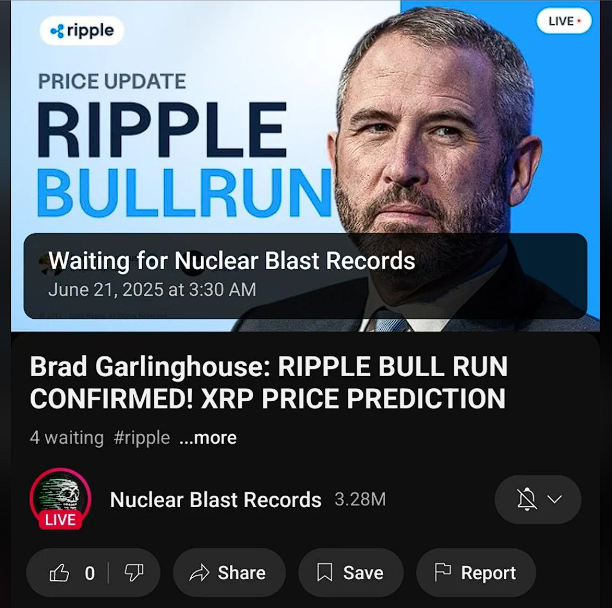Screen dimensions: 612x608
Task: Open the #ripple hashtag
Action: coord(141,438)
